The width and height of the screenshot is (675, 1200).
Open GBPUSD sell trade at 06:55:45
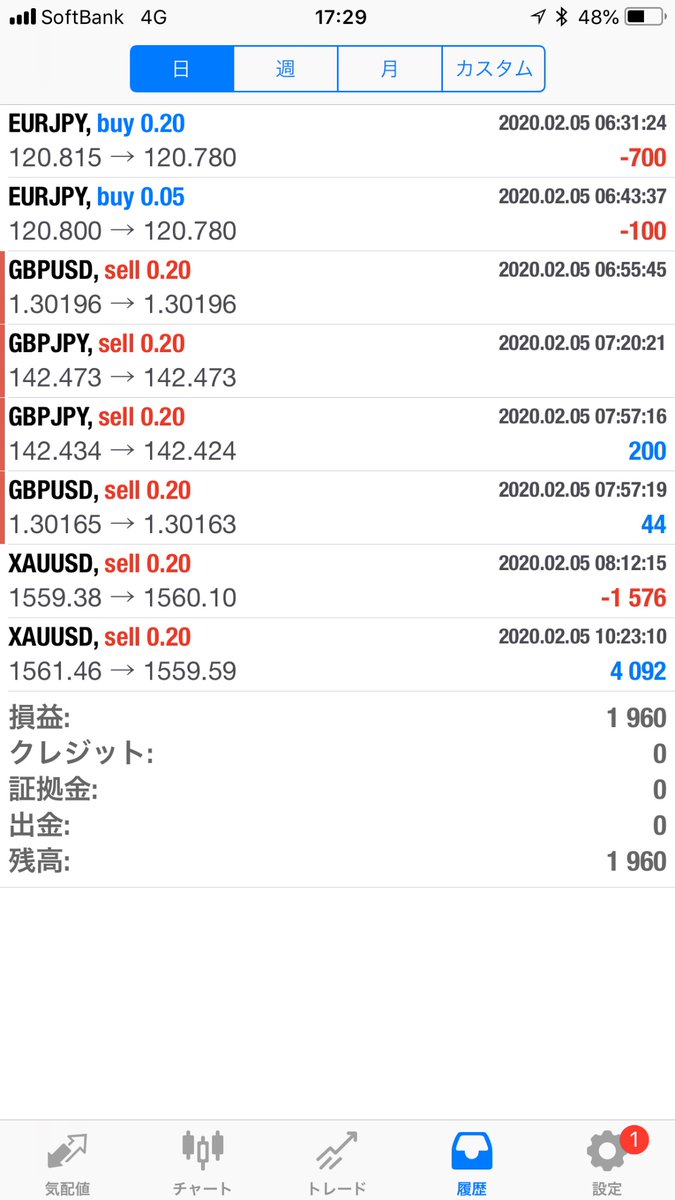click(337, 287)
